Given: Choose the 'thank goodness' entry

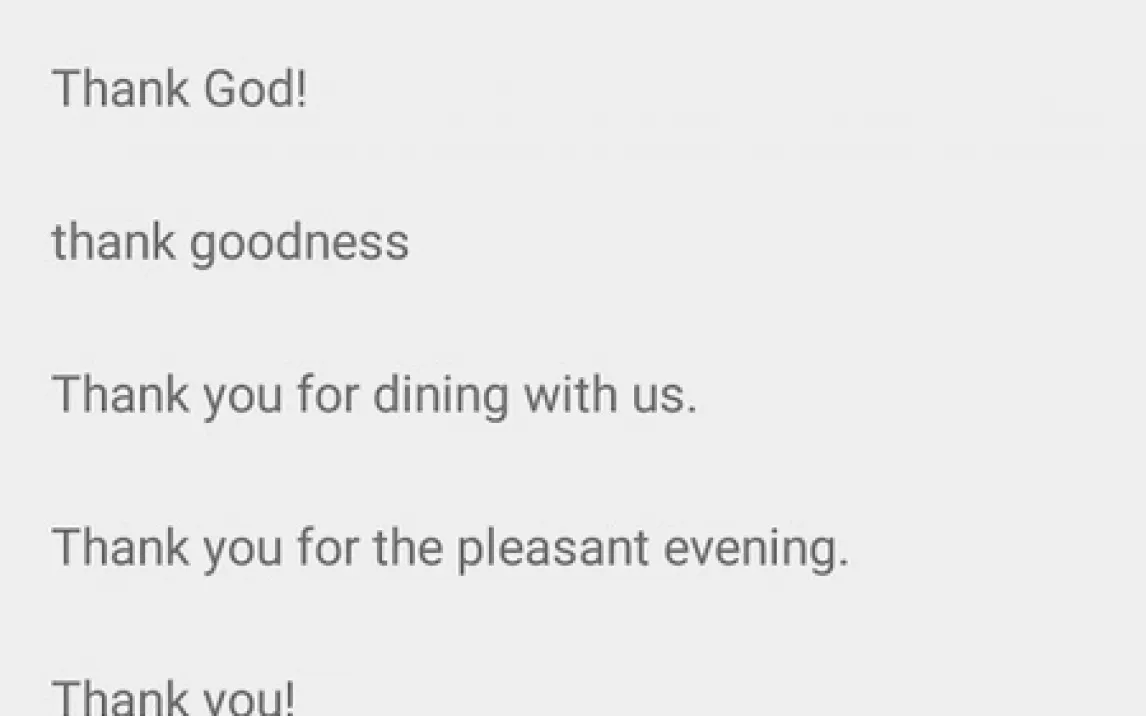Looking at the screenshot, I should point(230,243).
